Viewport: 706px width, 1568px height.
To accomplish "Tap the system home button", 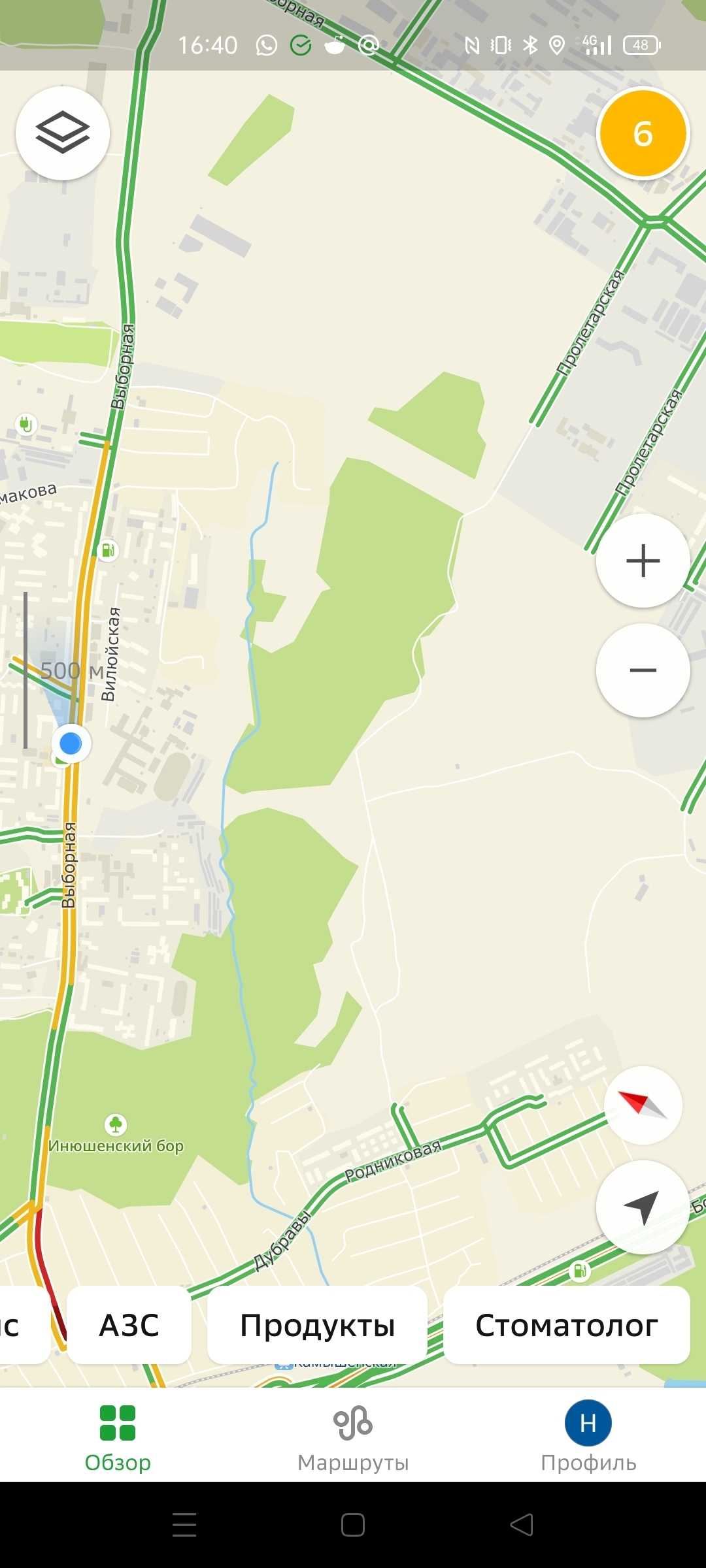I will pos(353,1525).
